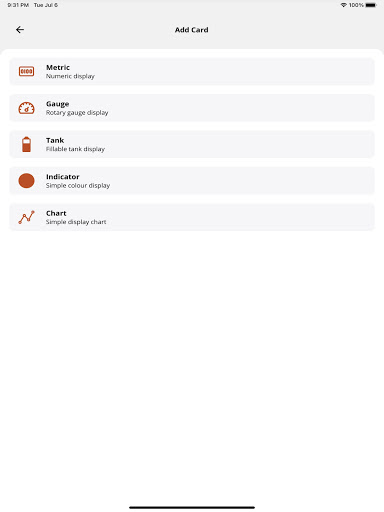This screenshot has height=512, width=384.
Task: Choose the Gauge rotary display card
Action: point(192,108)
